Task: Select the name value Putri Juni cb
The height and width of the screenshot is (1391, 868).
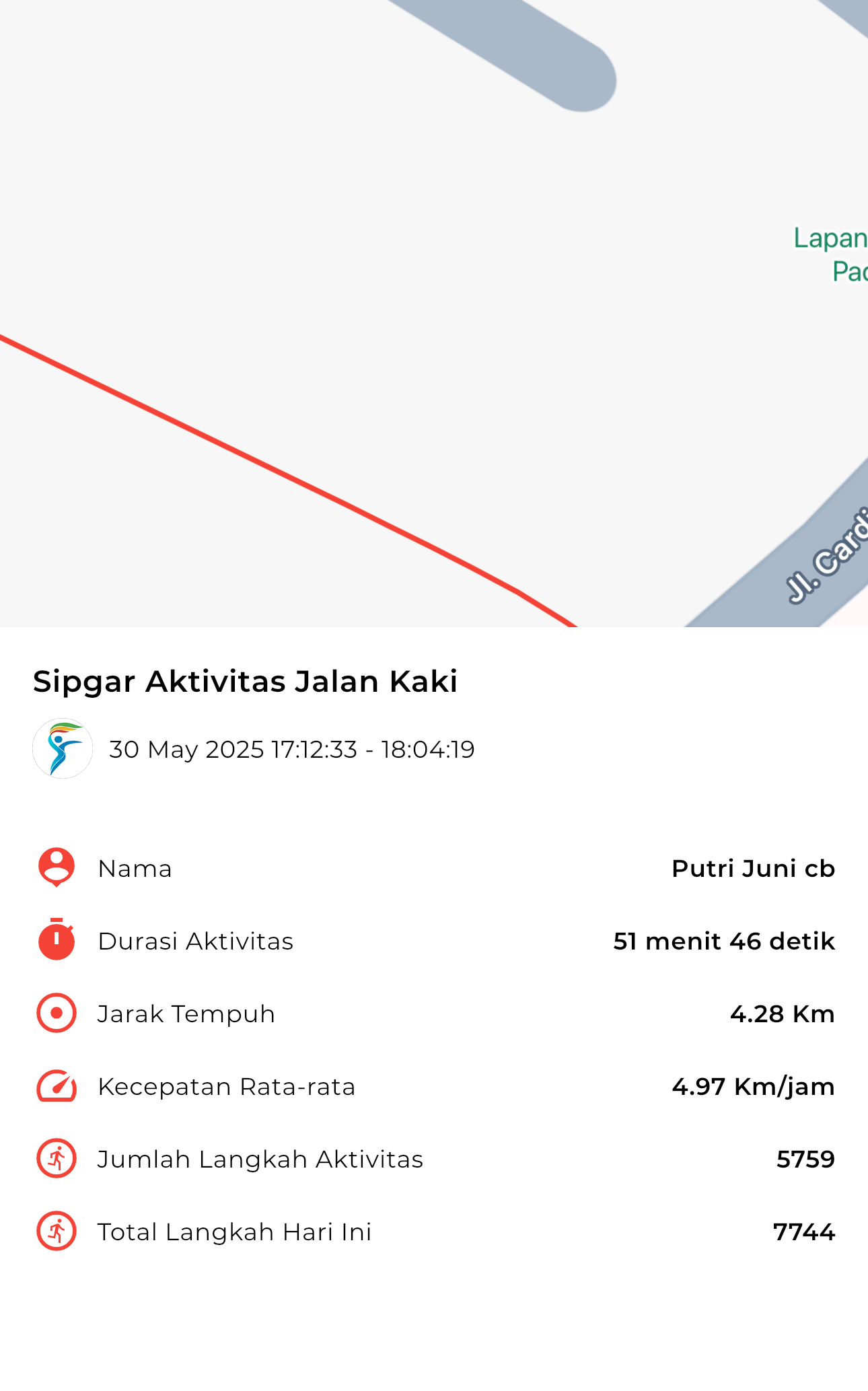Action: point(753,868)
